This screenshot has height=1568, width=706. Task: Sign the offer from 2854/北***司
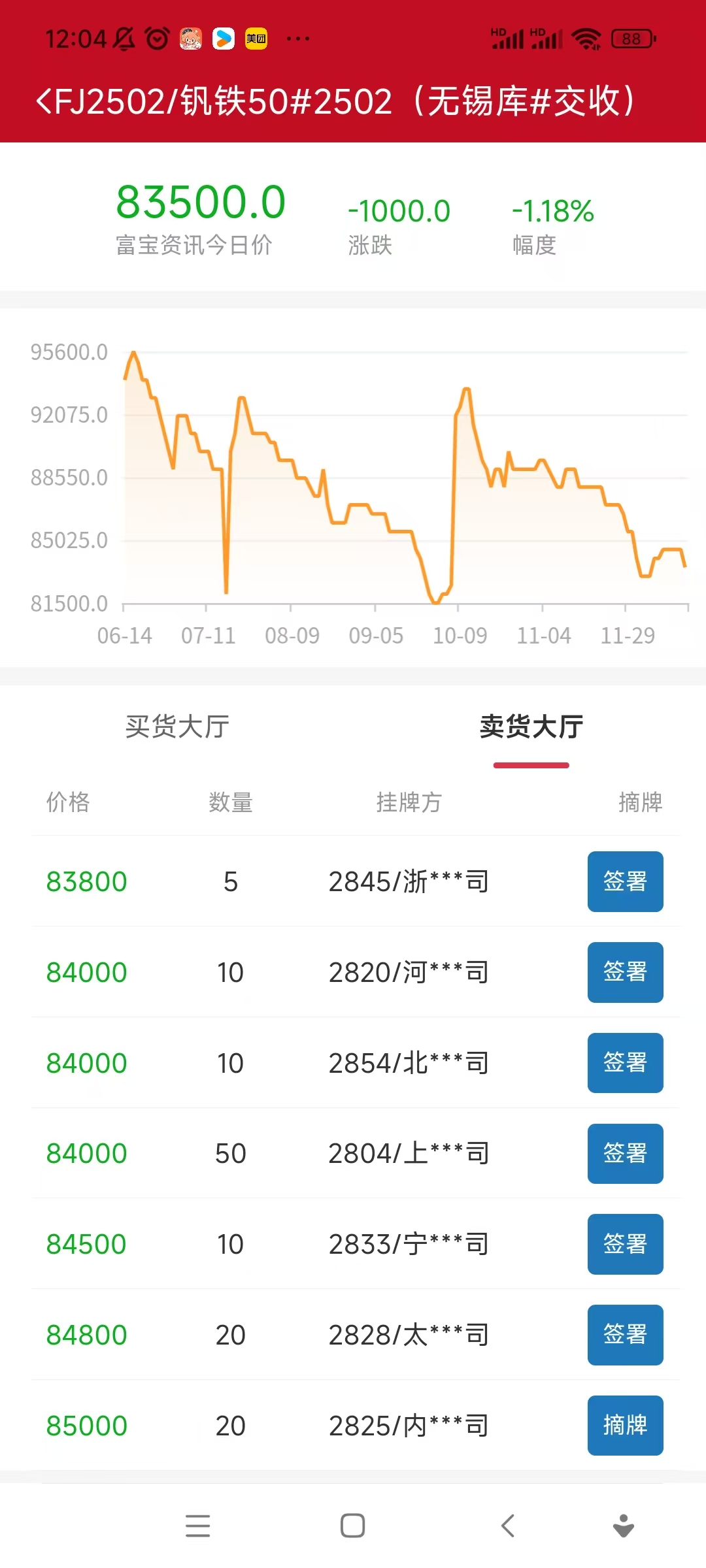pos(625,1063)
